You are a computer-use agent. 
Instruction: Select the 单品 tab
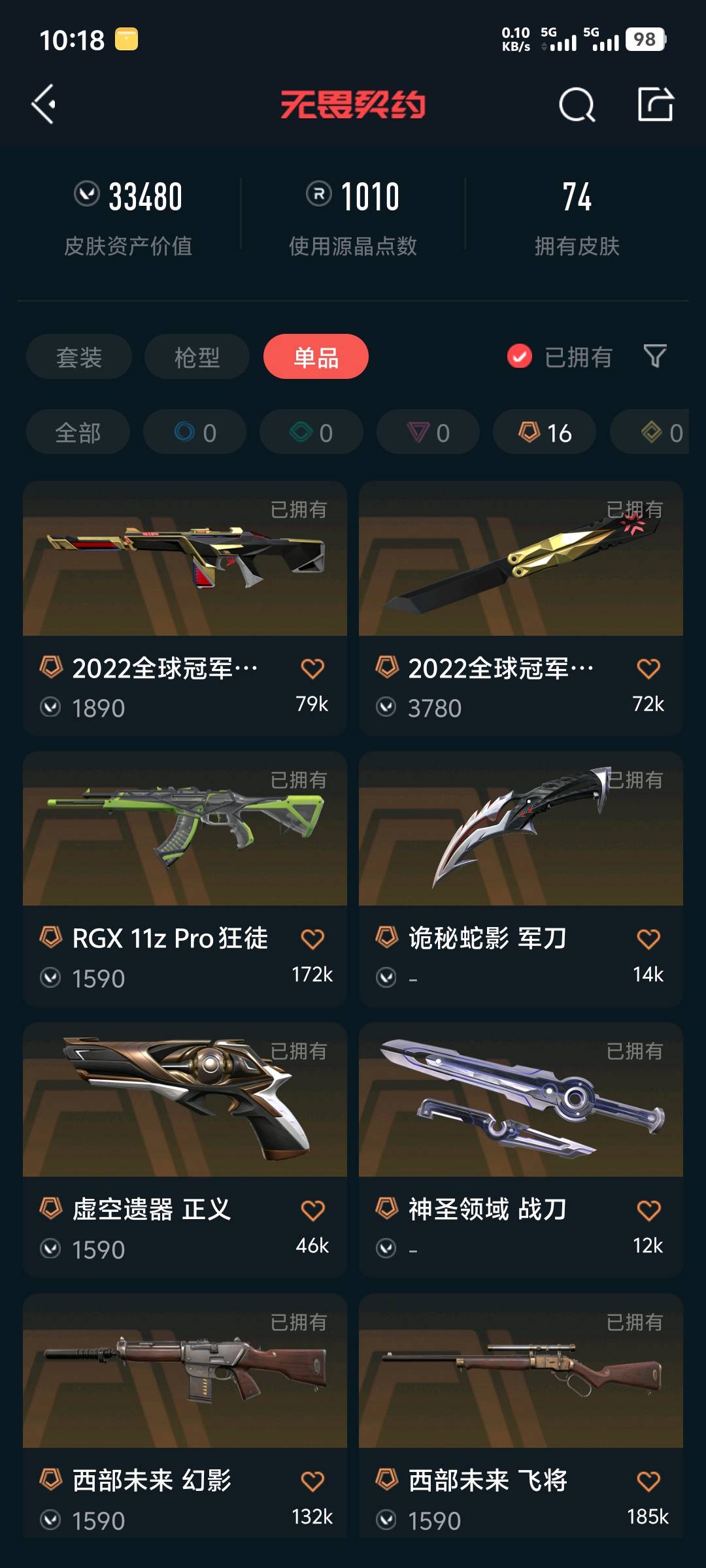click(x=316, y=357)
